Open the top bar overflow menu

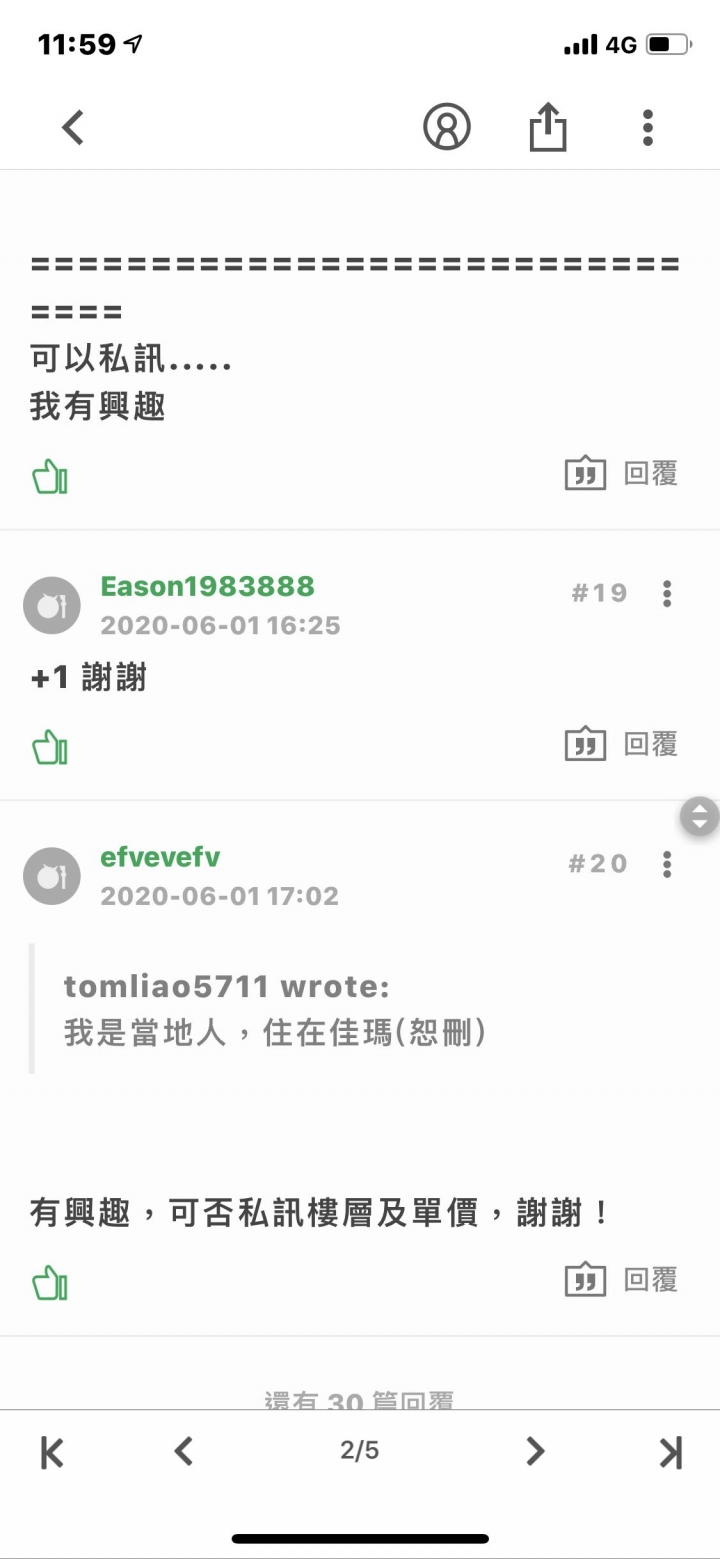(x=647, y=127)
